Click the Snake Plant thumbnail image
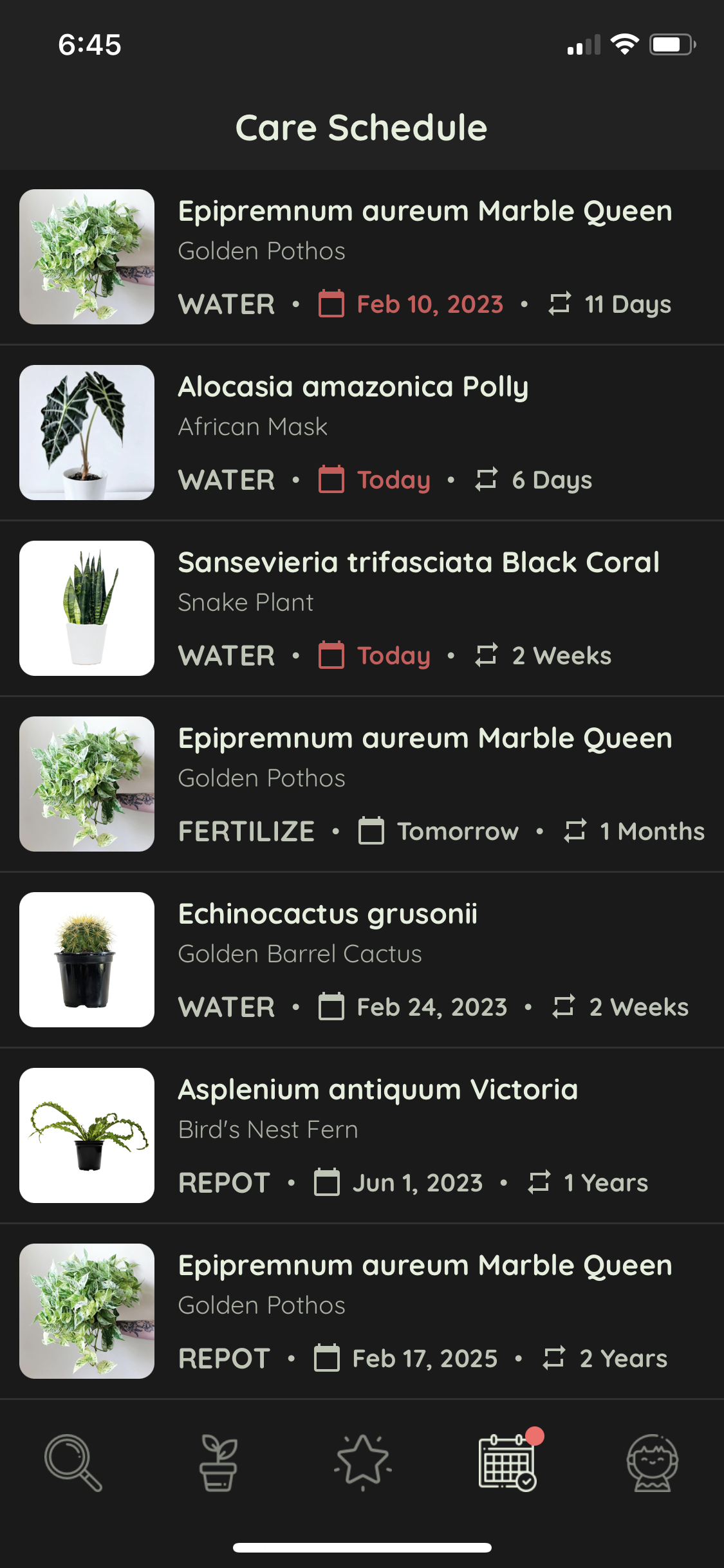 coord(88,607)
